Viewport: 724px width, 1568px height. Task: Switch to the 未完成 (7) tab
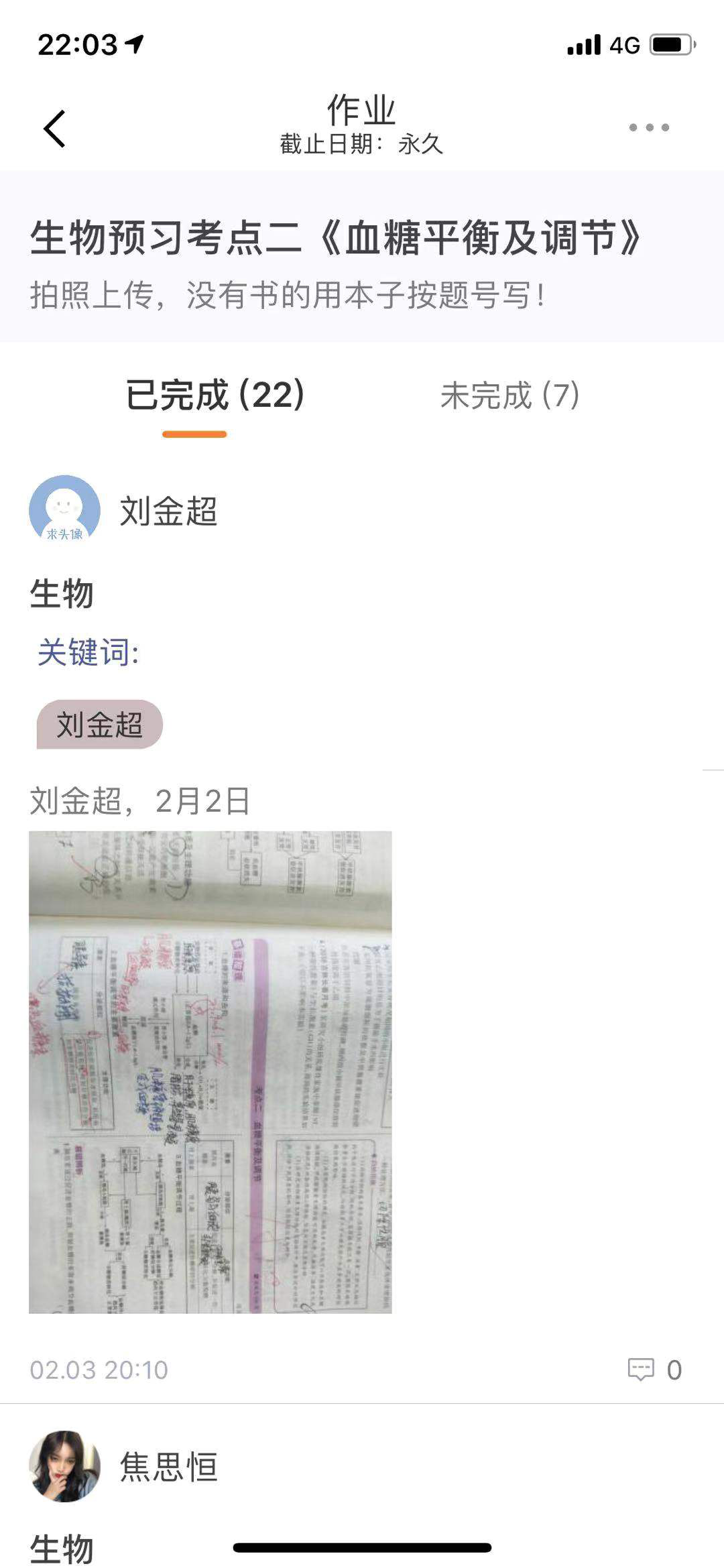tap(509, 395)
